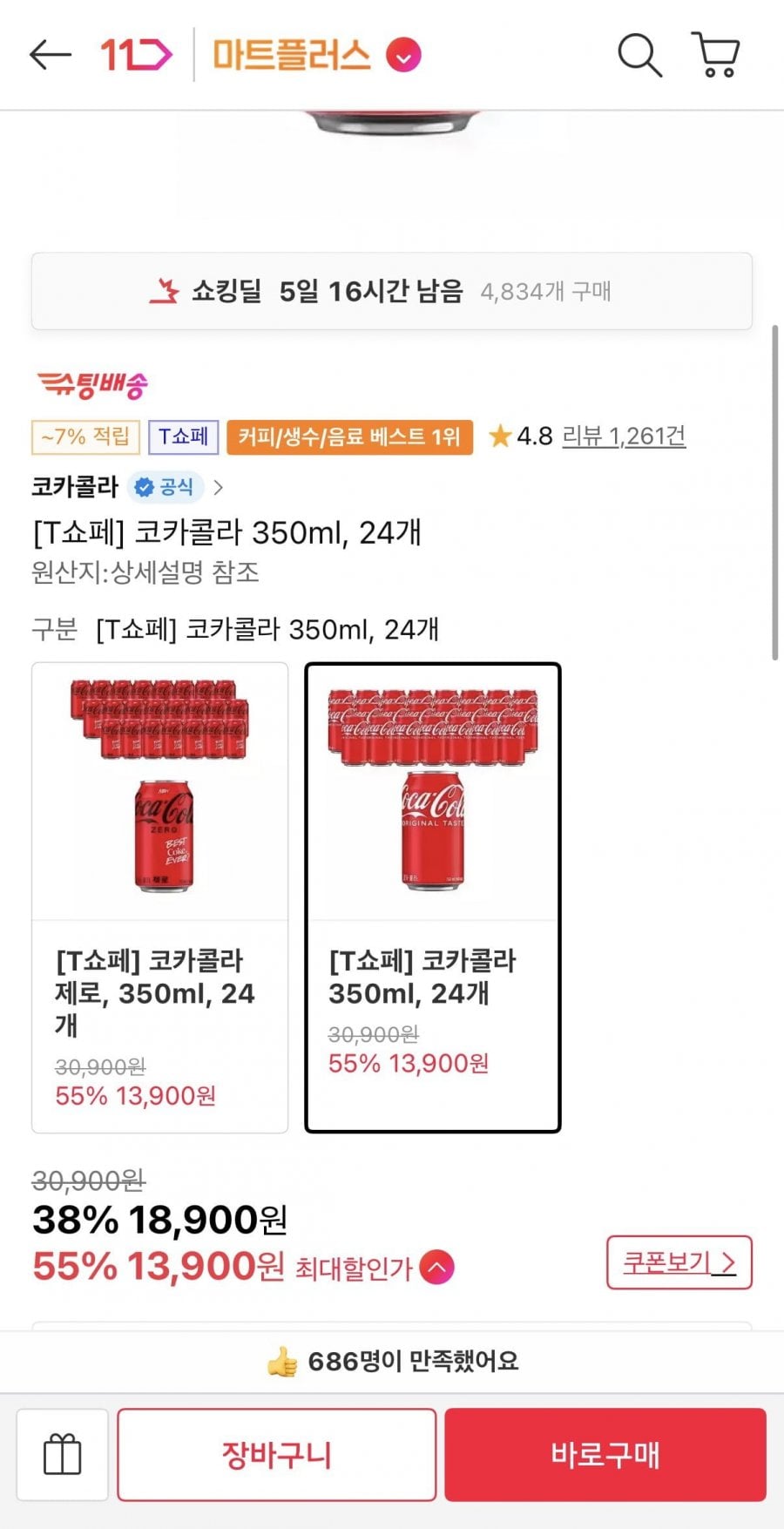View coupons with 쿠폰보기
This screenshot has height=1529, width=784.
(x=679, y=1262)
